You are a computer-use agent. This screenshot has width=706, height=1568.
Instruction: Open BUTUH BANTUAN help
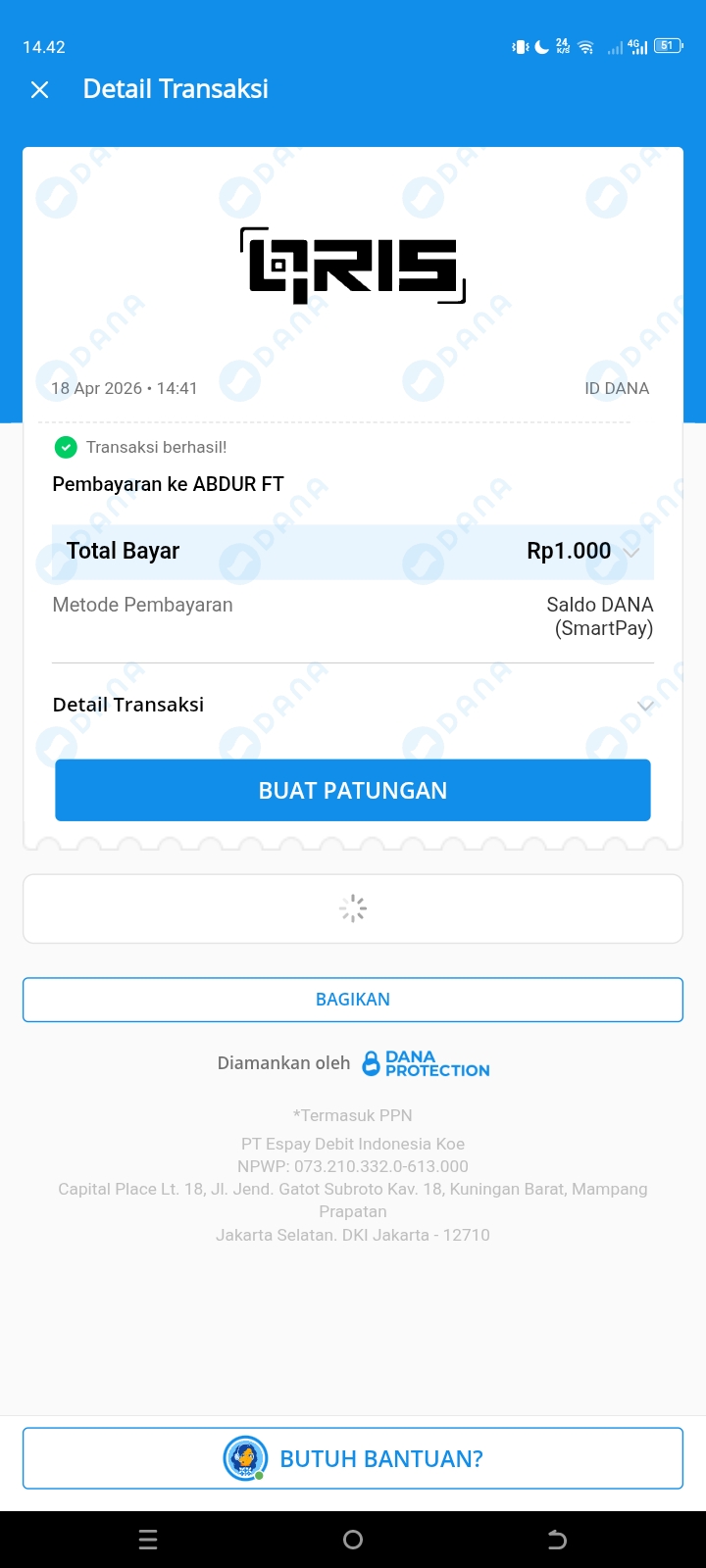353,1458
